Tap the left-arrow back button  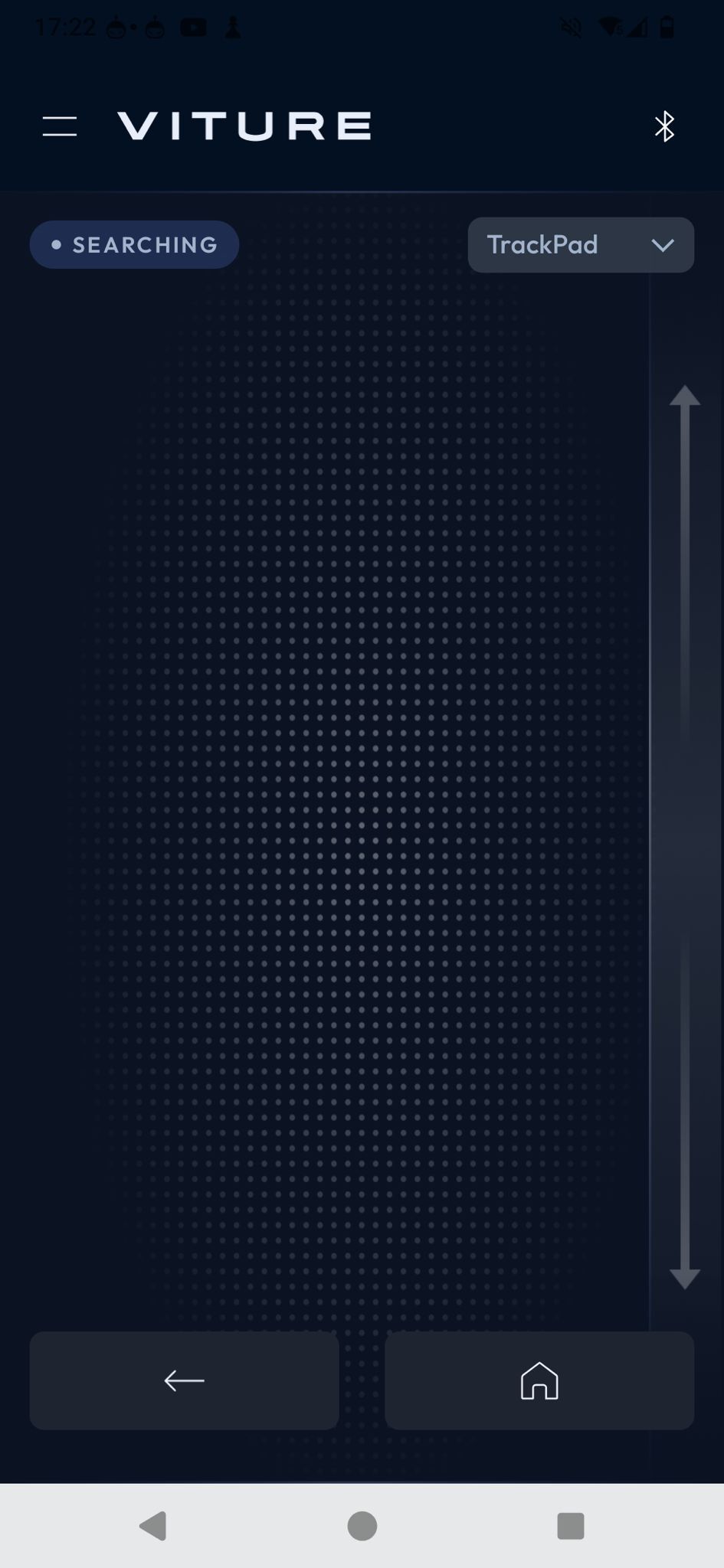point(184,1380)
